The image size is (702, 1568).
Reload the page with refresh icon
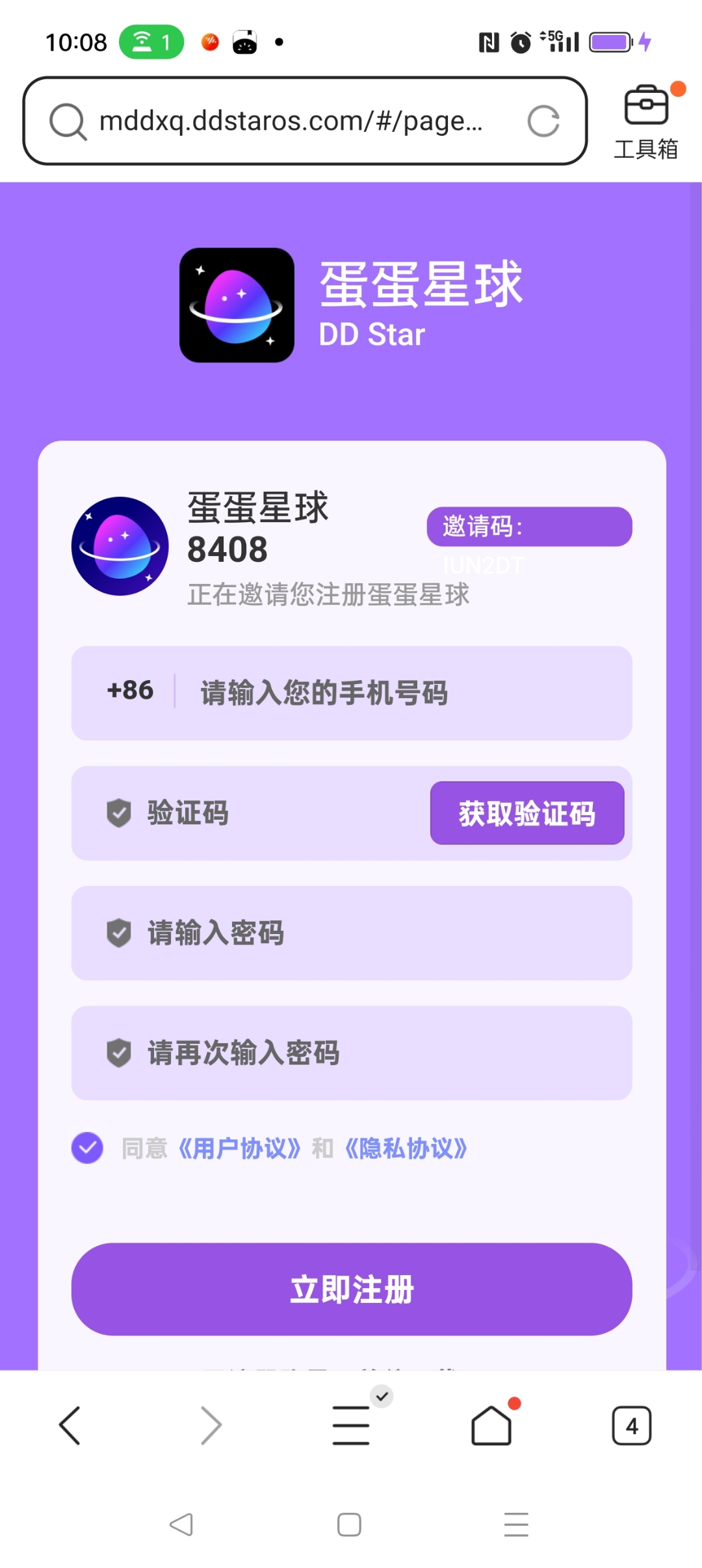click(543, 121)
